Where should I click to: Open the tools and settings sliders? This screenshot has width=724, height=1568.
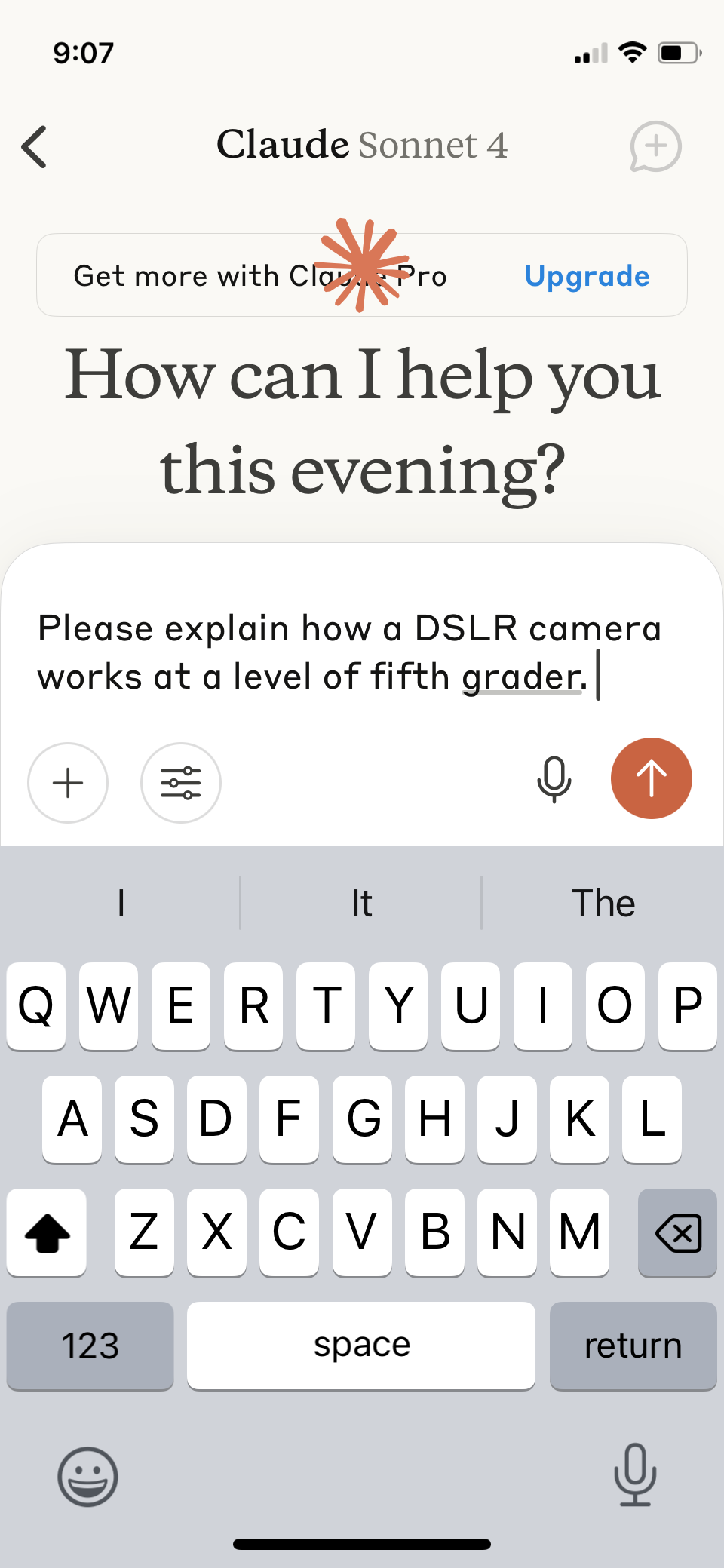pos(181,782)
